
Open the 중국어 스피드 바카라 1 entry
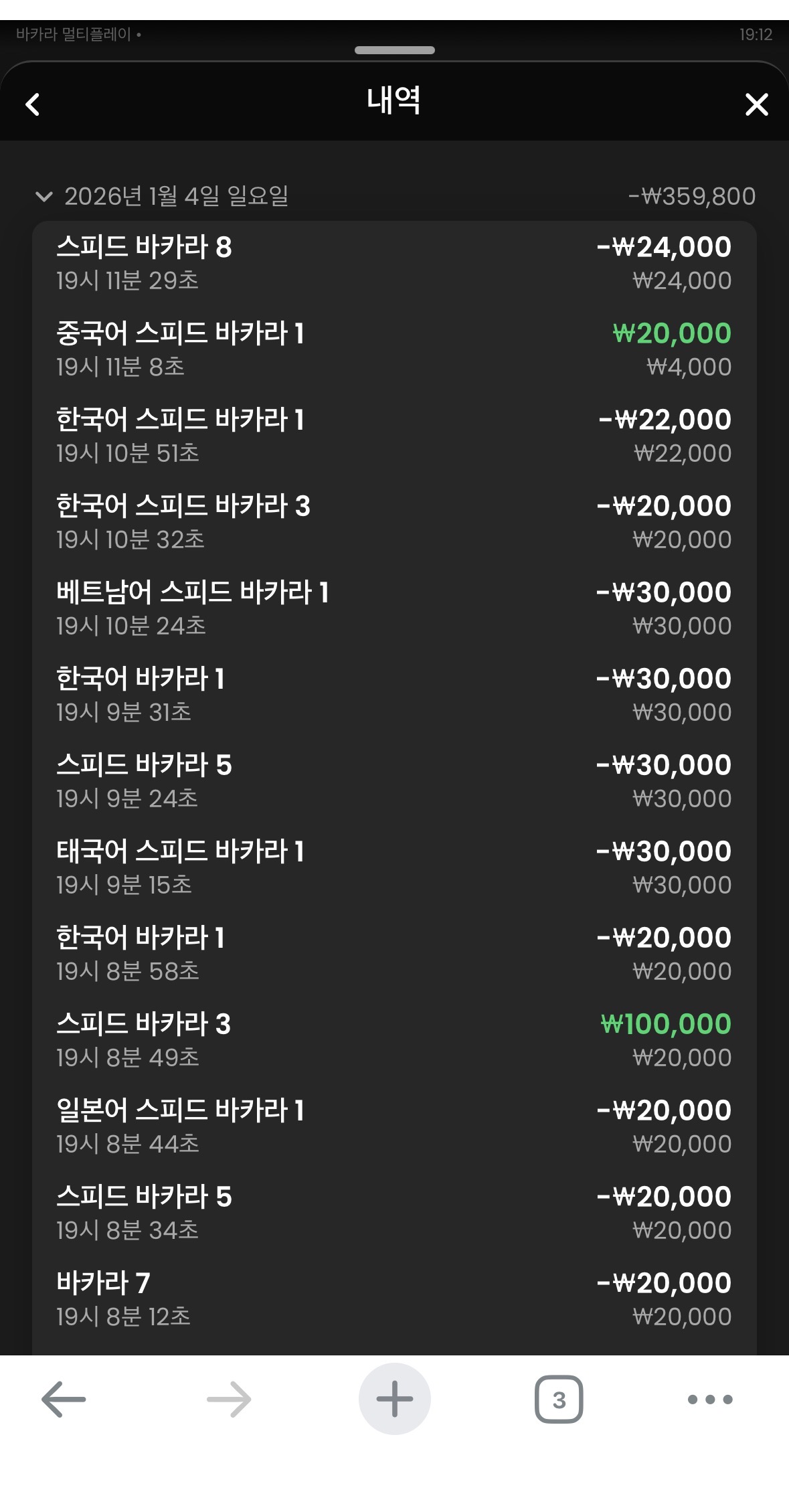(x=393, y=349)
